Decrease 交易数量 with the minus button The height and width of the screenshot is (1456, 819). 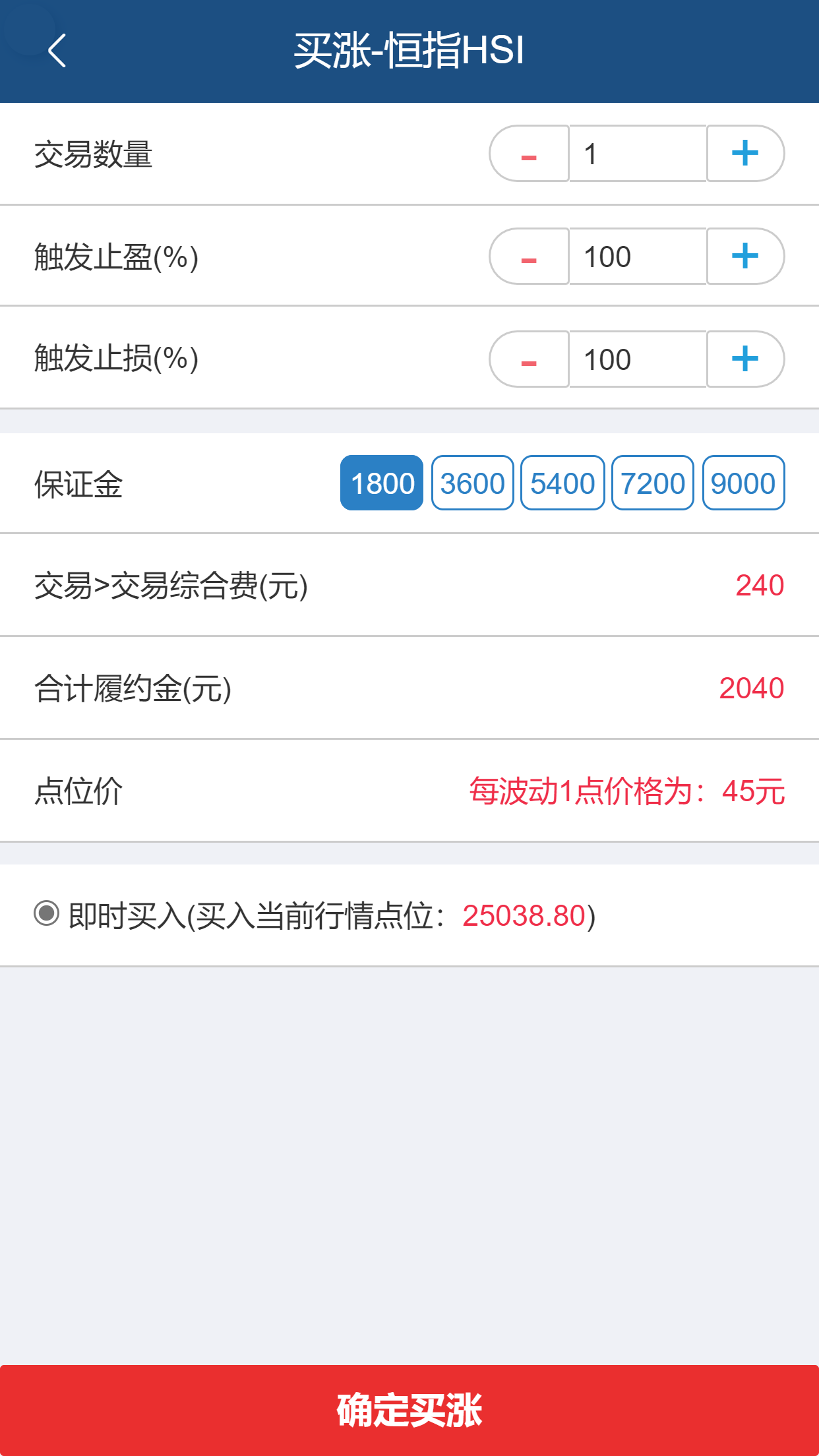click(529, 154)
